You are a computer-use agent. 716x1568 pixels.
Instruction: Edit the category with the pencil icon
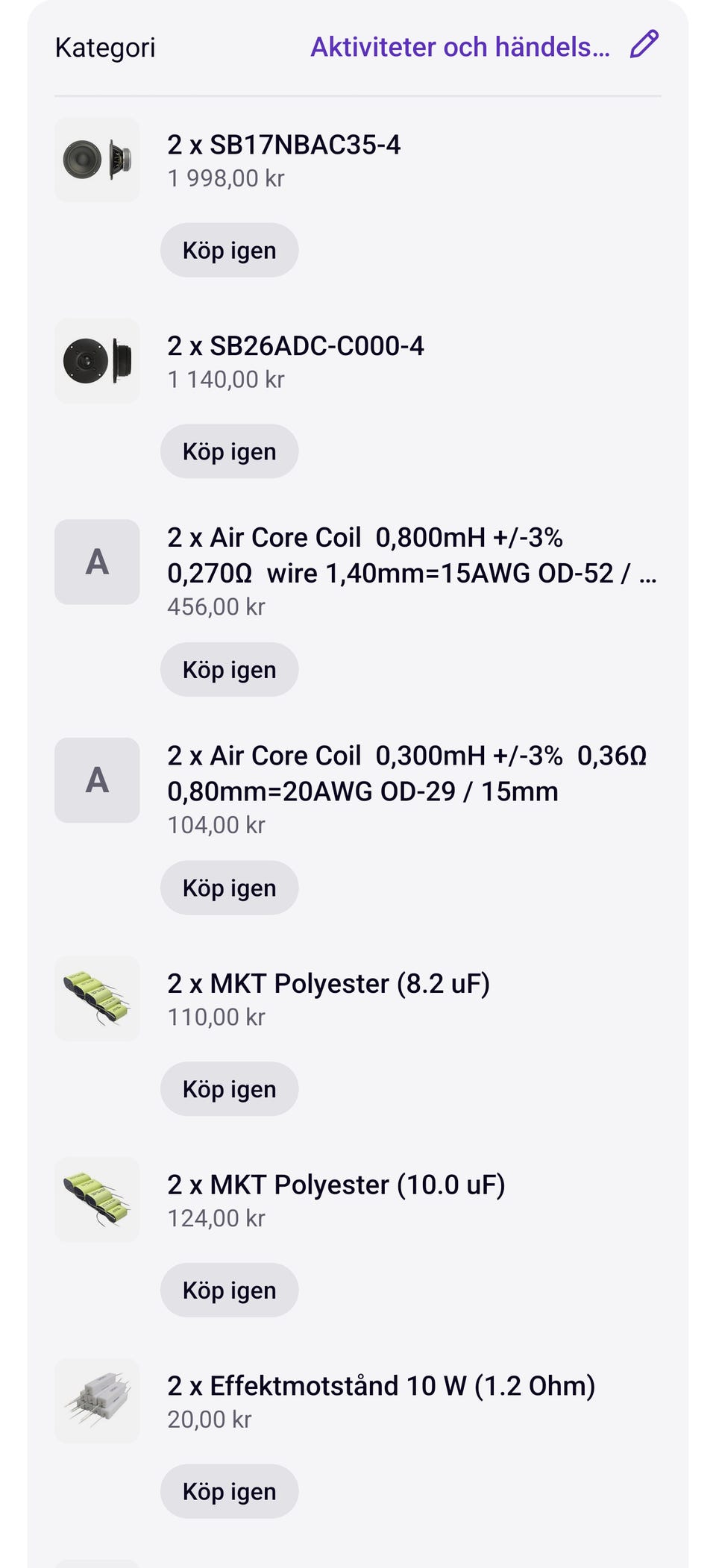(x=644, y=44)
